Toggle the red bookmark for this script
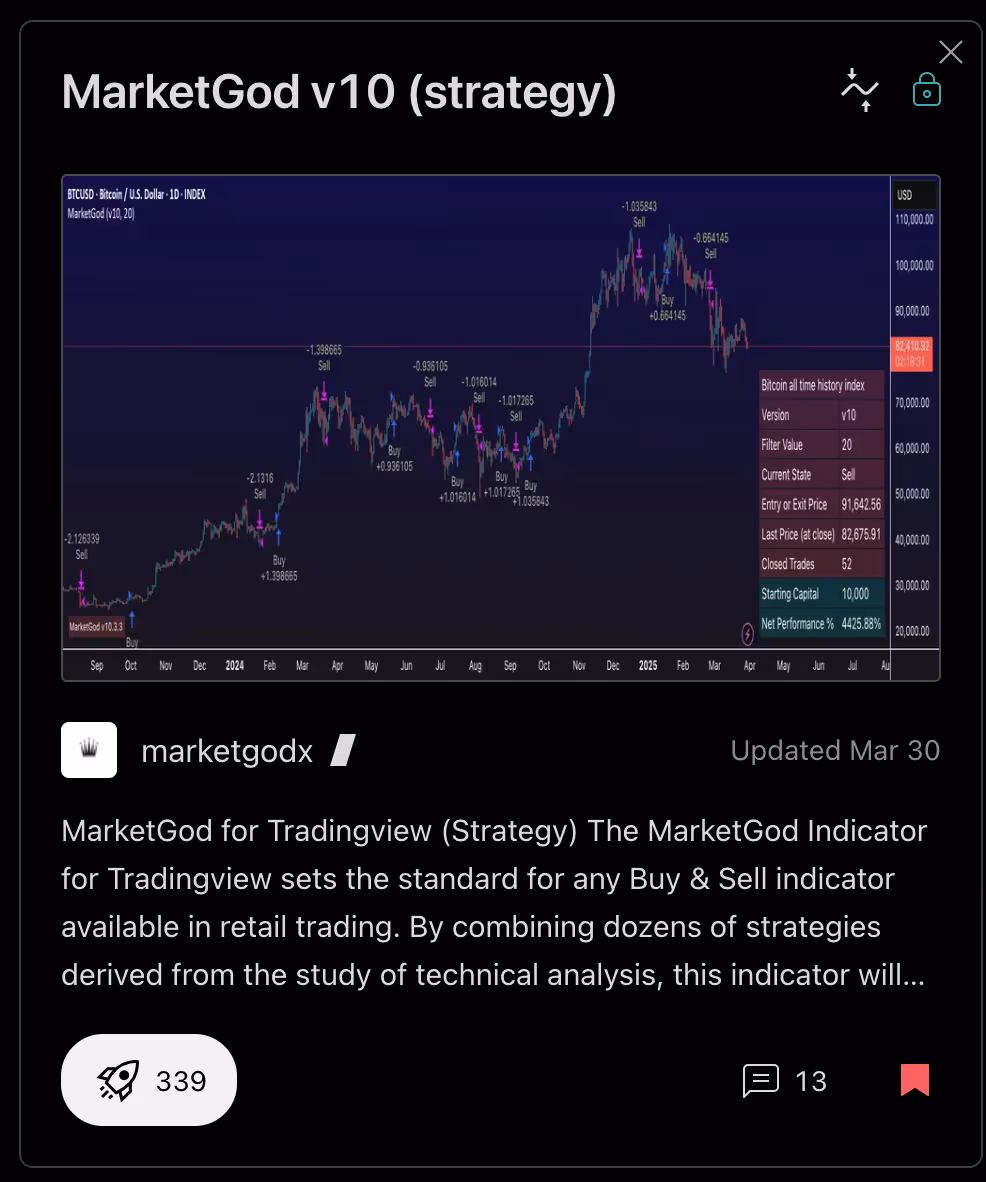The height and width of the screenshot is (1182, 986). click(x=914, y=1080)
